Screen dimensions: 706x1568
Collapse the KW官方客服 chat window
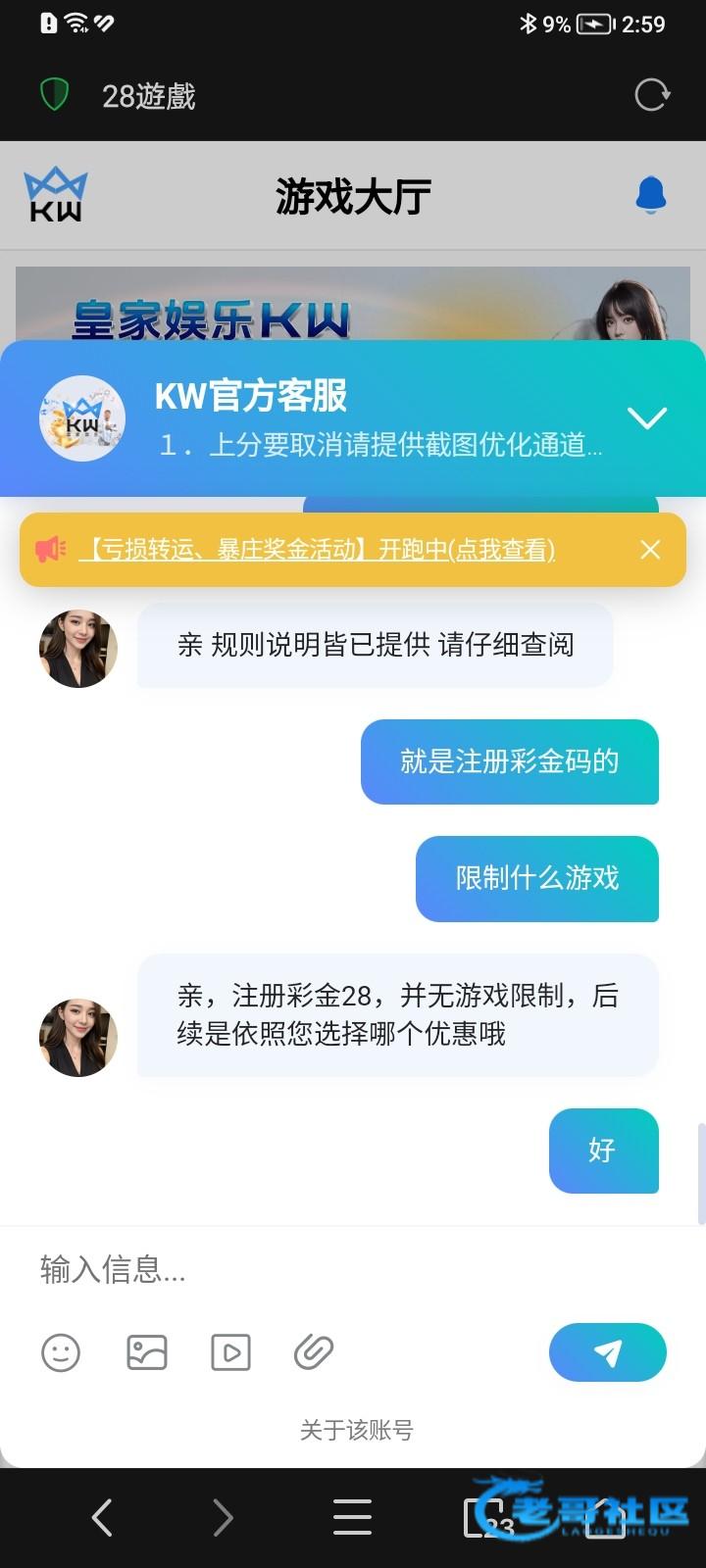pos(647,418)
